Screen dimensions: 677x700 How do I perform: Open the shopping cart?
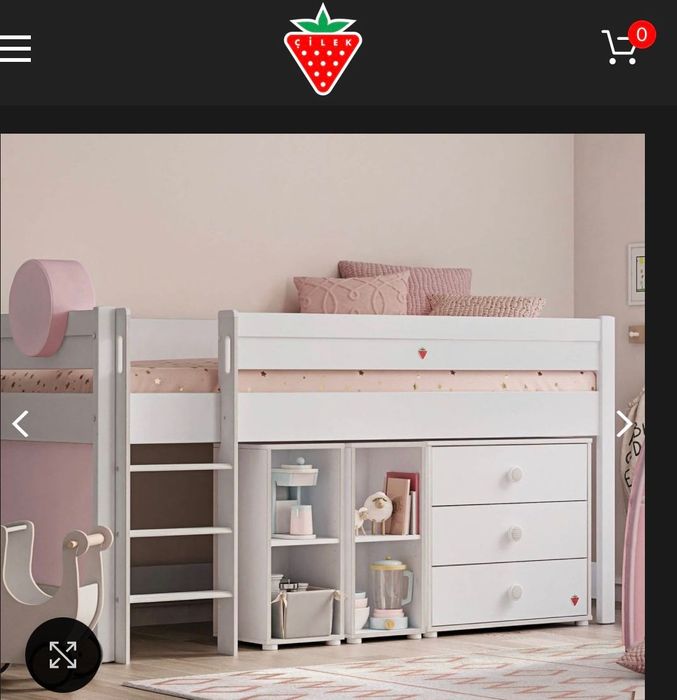[x=622, y=47]
